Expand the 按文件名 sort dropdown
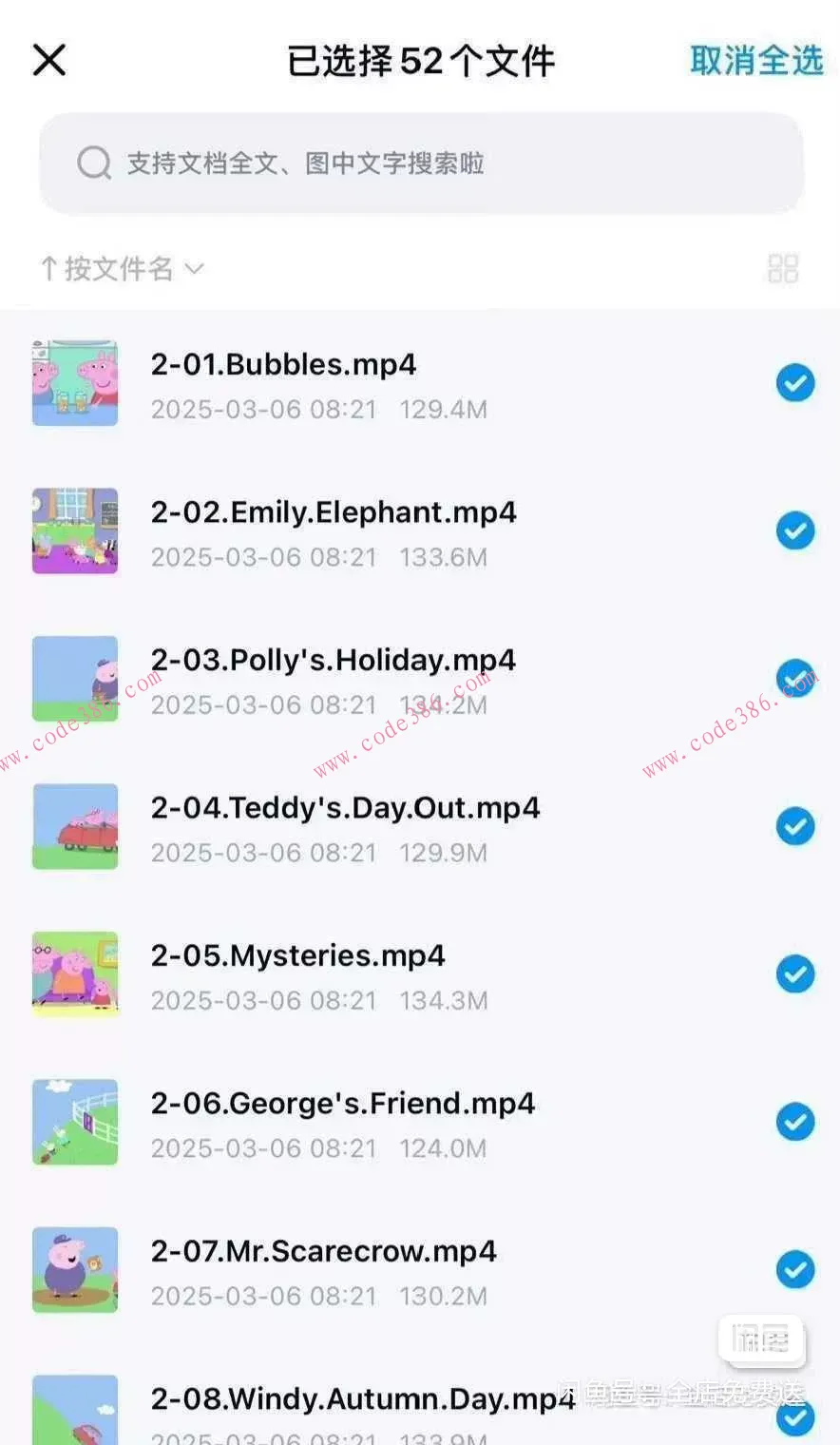This screenshot has width=840, height=1445. (x=122, y=269)
